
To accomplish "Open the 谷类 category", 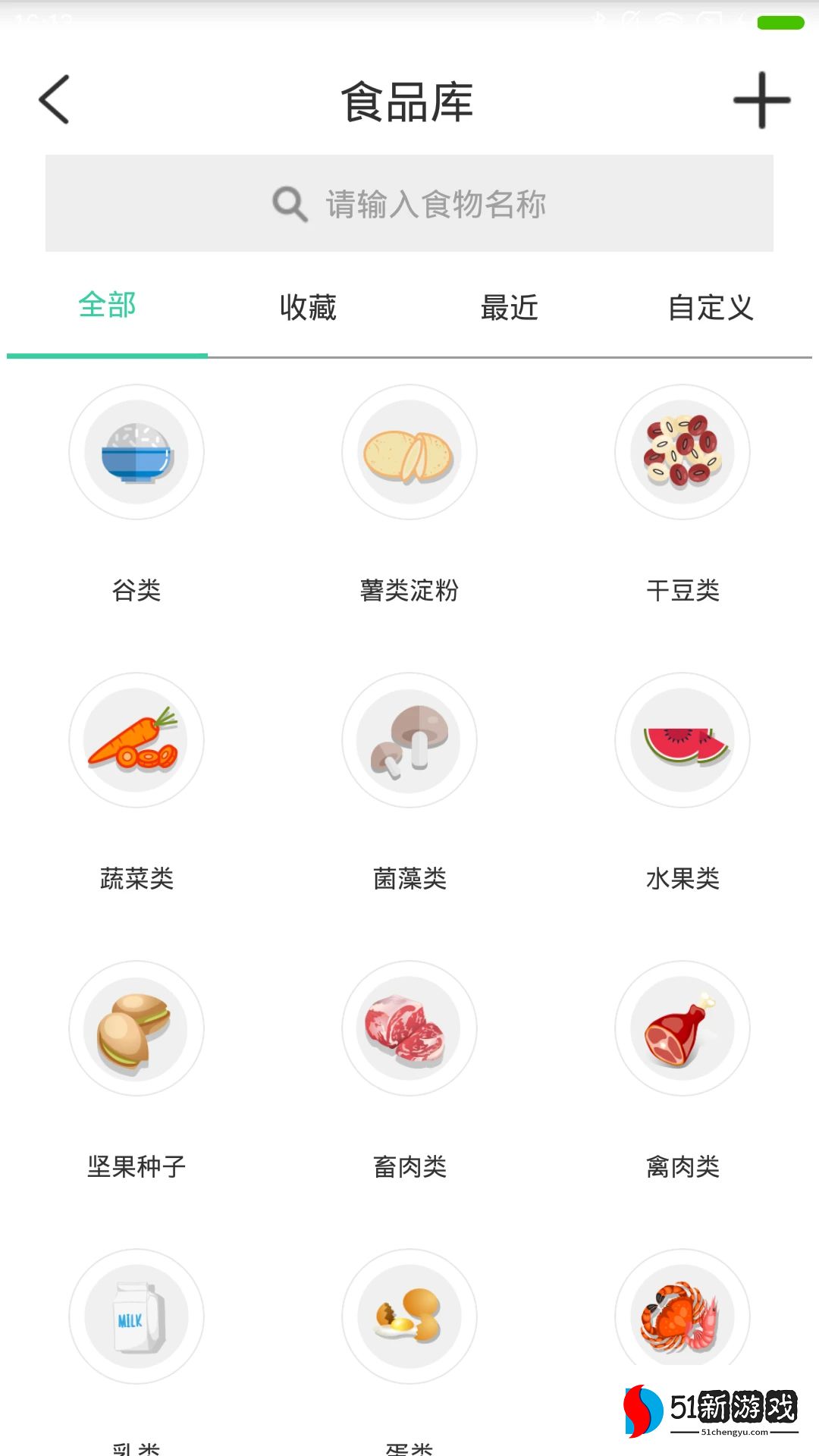I will point(136,453).
